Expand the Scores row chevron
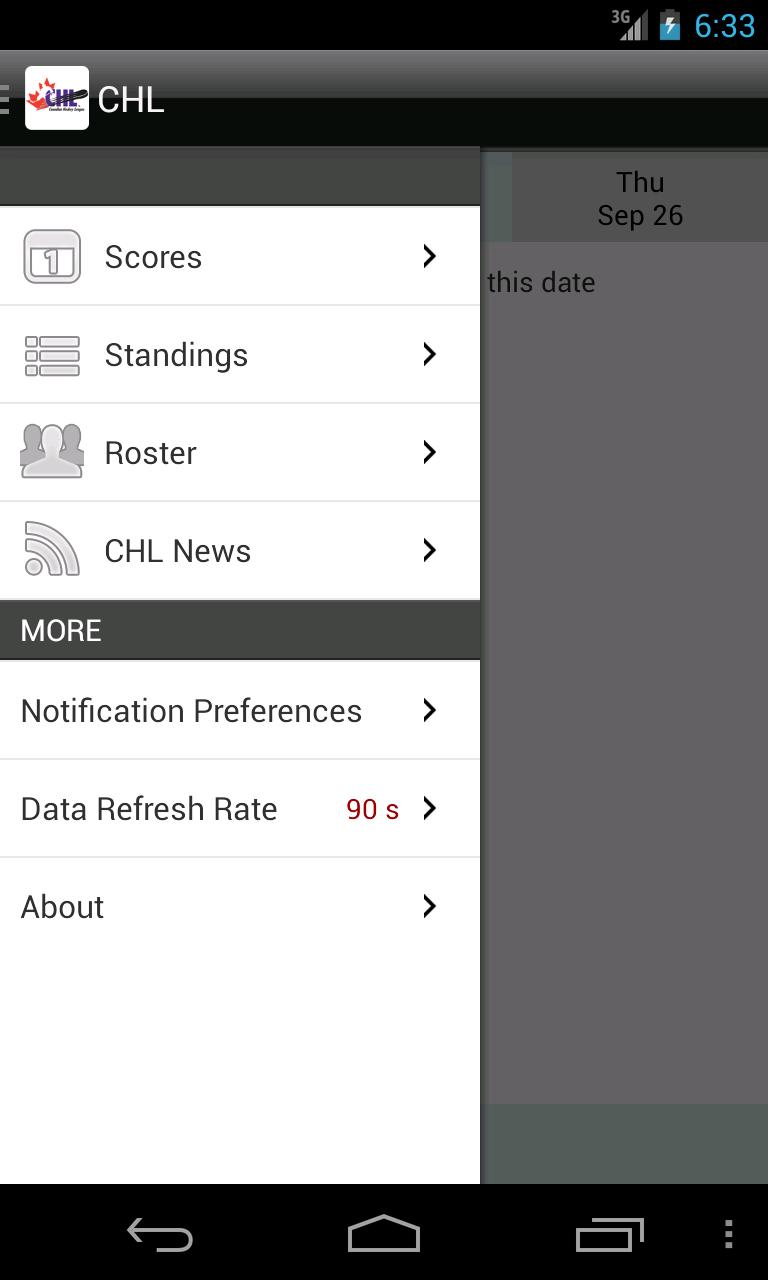 click(x=429, y=256)
